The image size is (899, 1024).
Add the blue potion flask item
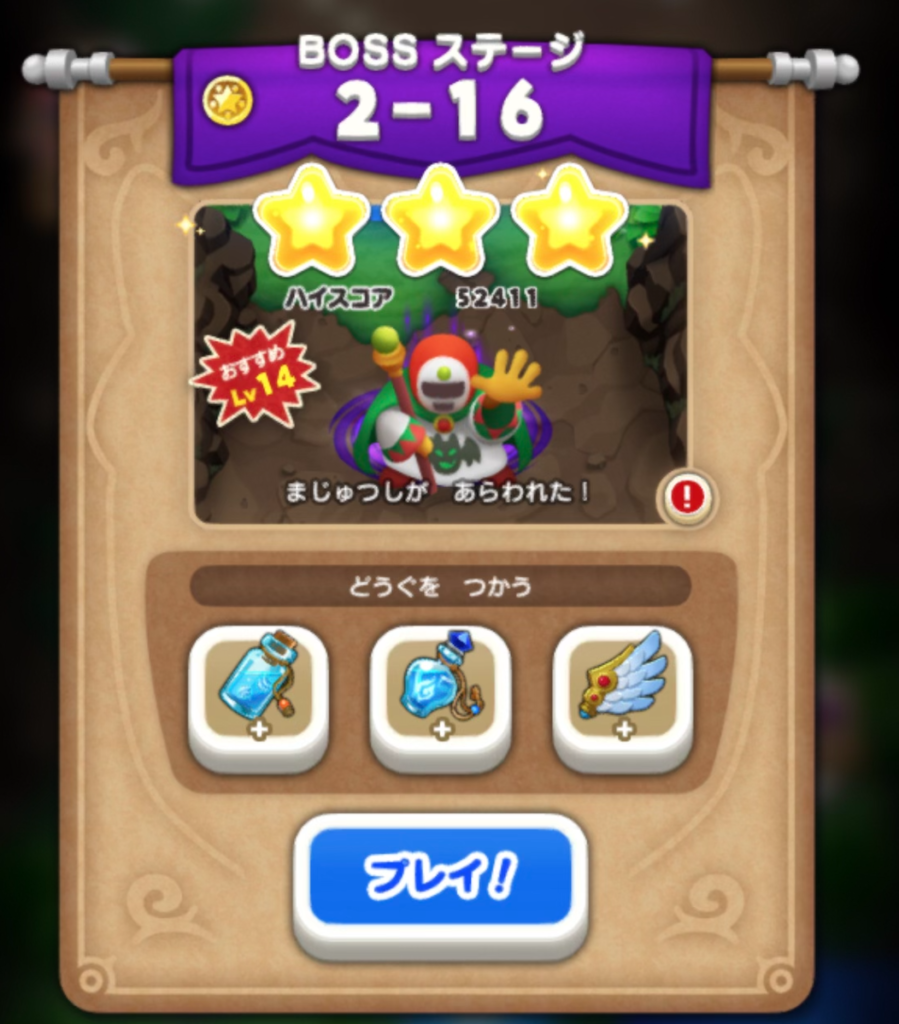[440, 693]
